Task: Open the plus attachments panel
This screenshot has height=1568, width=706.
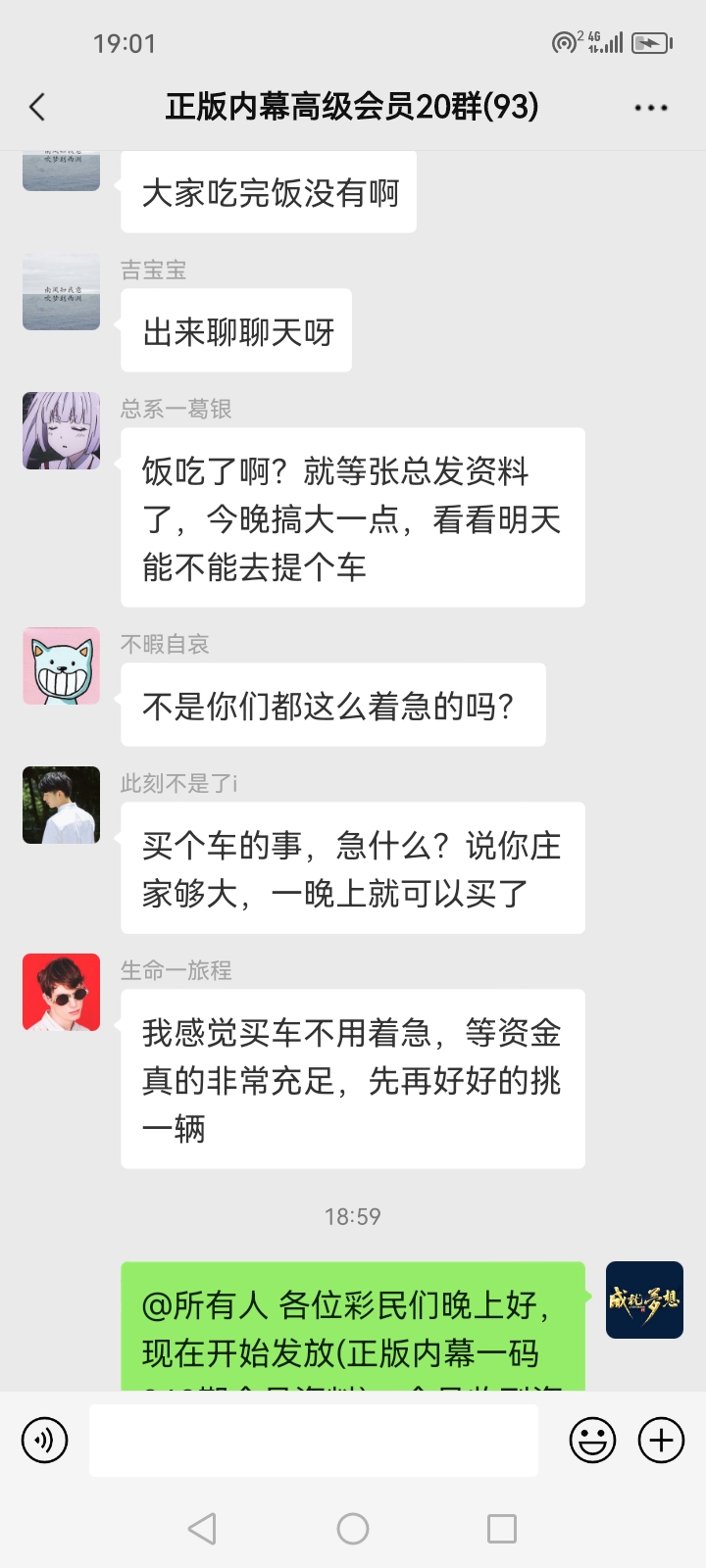Action: (662, 1441)
